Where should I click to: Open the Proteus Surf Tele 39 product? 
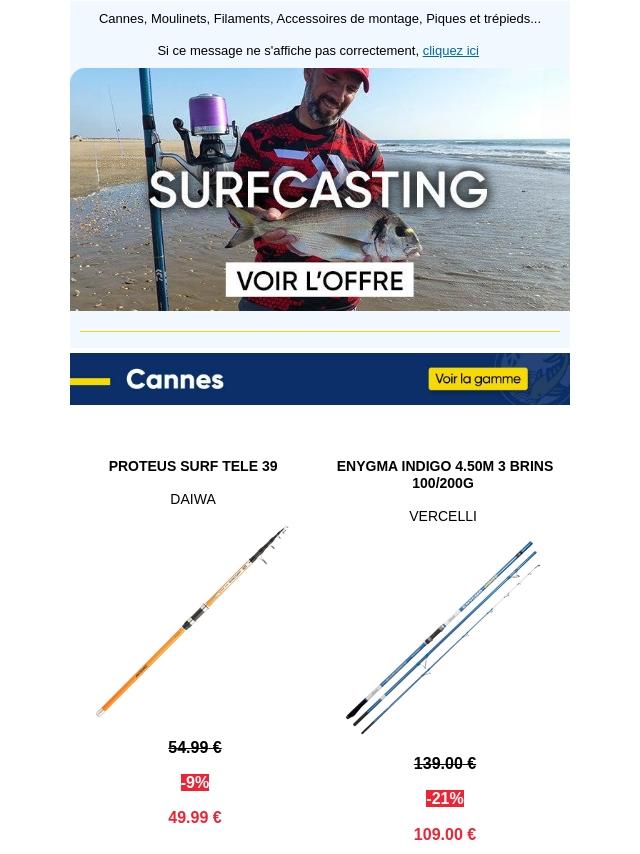tap(193, 466)
